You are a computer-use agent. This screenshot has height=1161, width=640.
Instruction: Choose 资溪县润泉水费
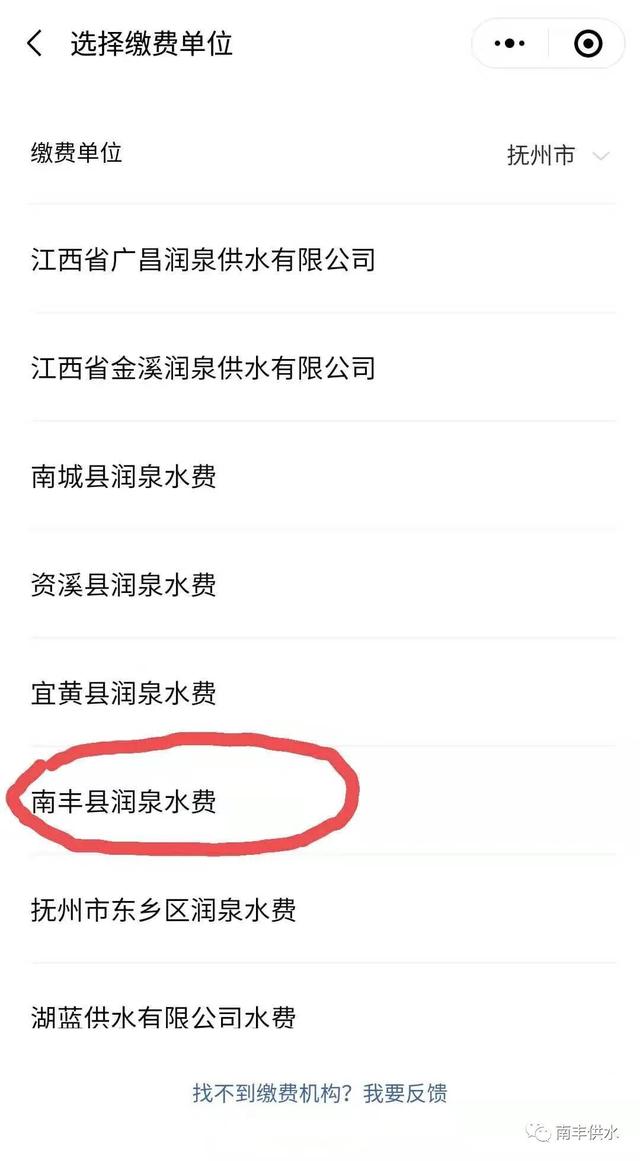(x=124, y=585)
